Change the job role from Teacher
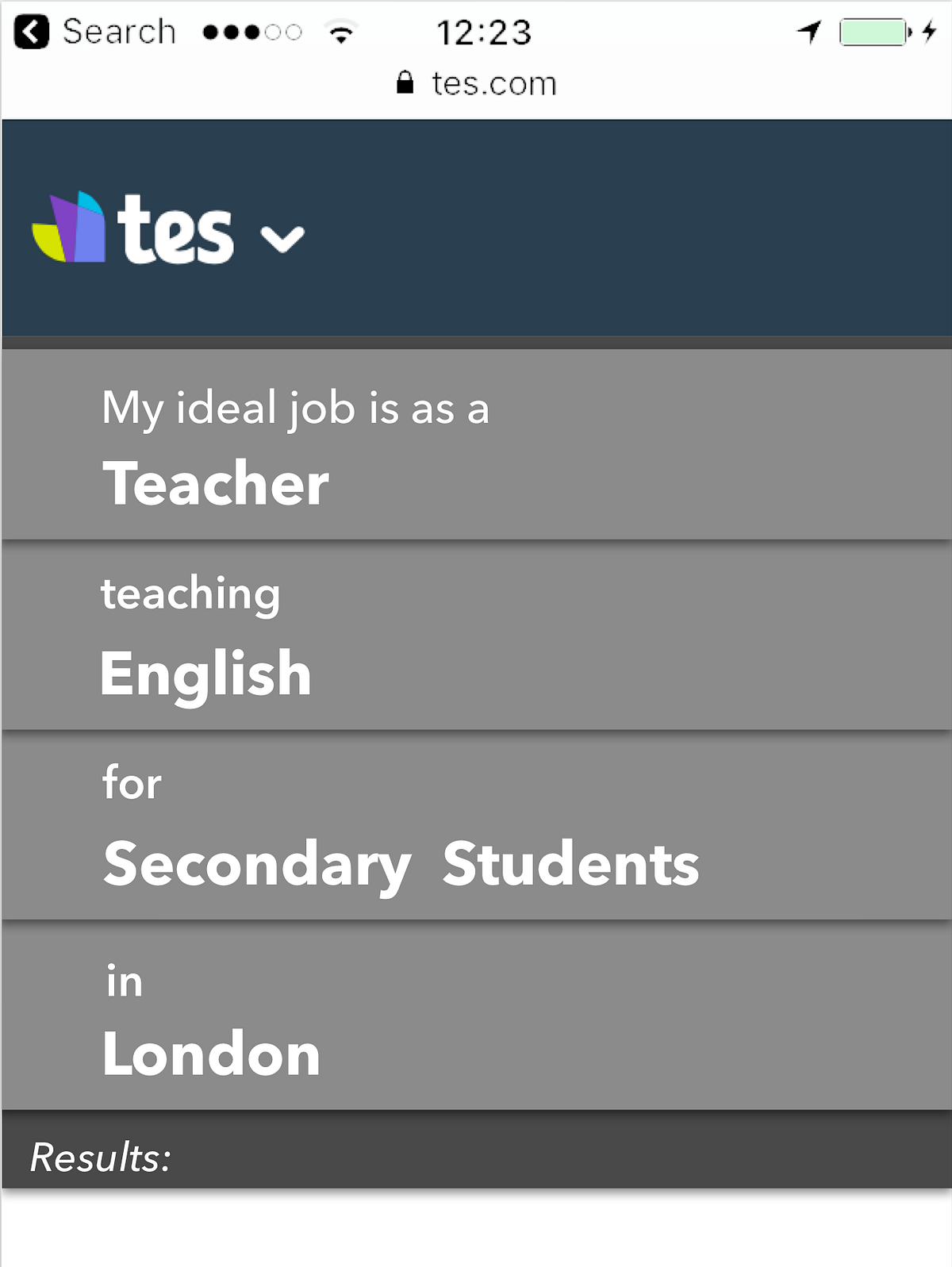 [x=216, y=483]
